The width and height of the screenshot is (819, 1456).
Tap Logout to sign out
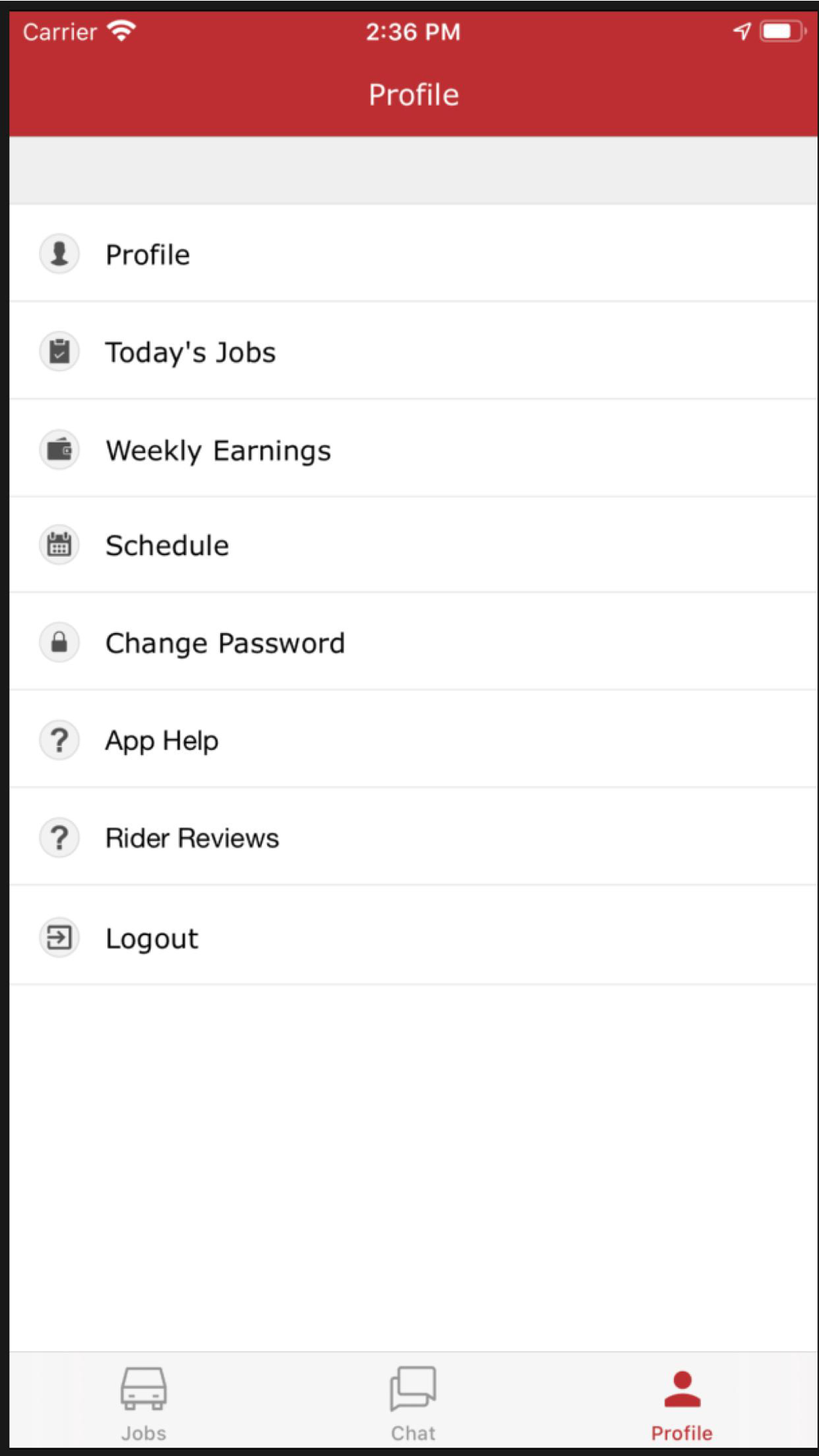click(x=414, y=936)
